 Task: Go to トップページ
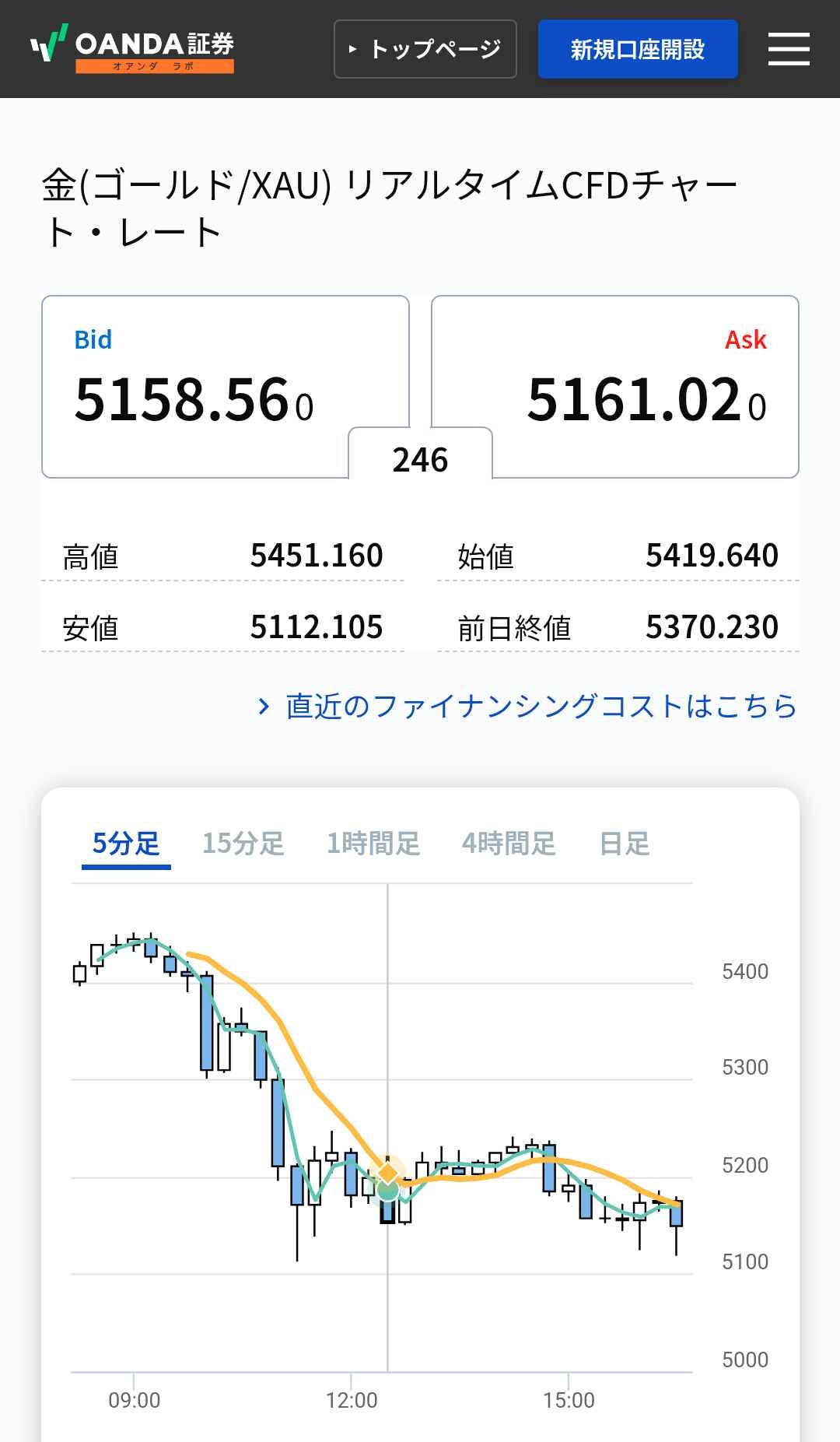[425, 49]
